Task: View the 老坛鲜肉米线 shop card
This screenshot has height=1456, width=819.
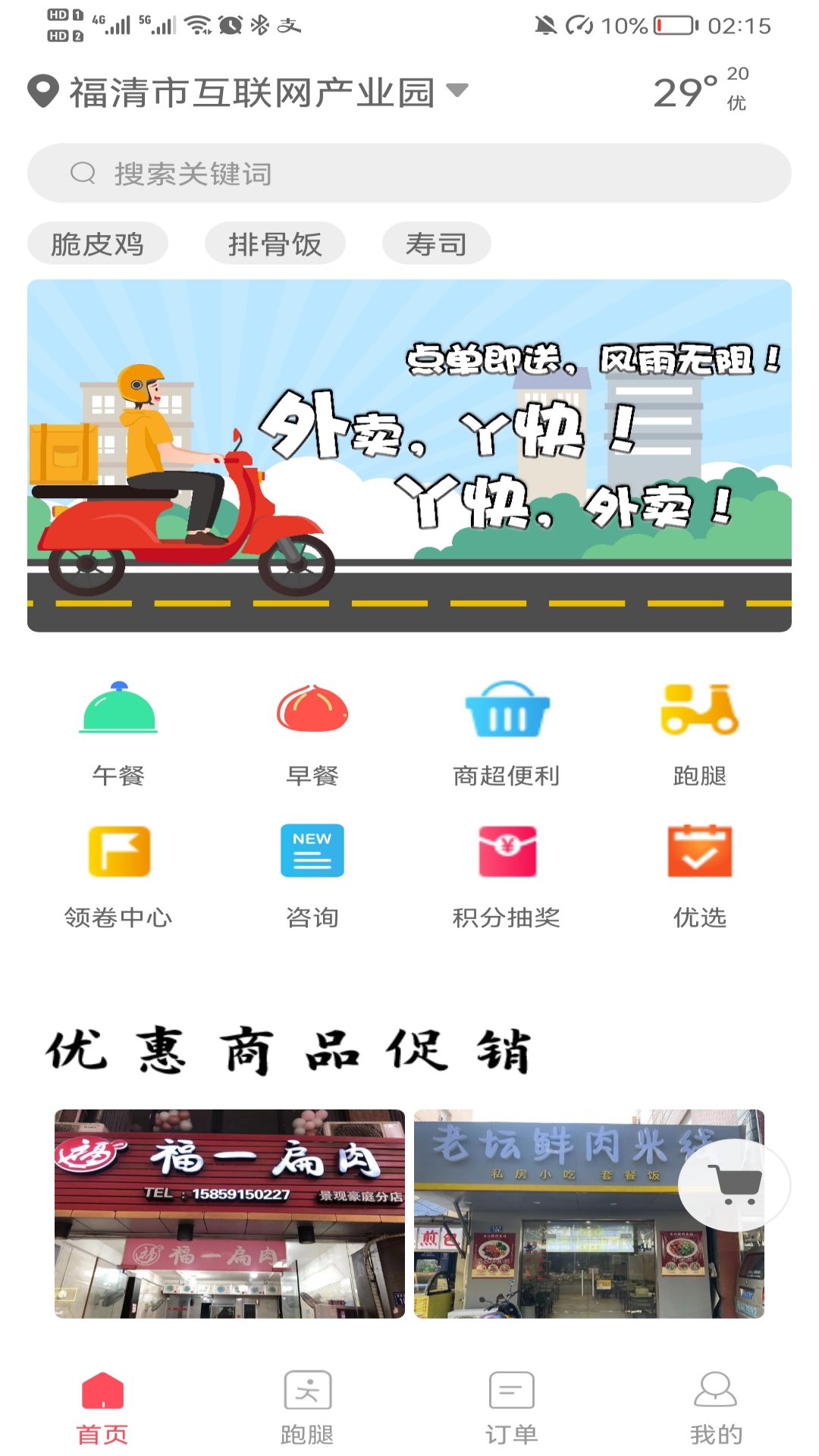Action: click(589, 1213)
